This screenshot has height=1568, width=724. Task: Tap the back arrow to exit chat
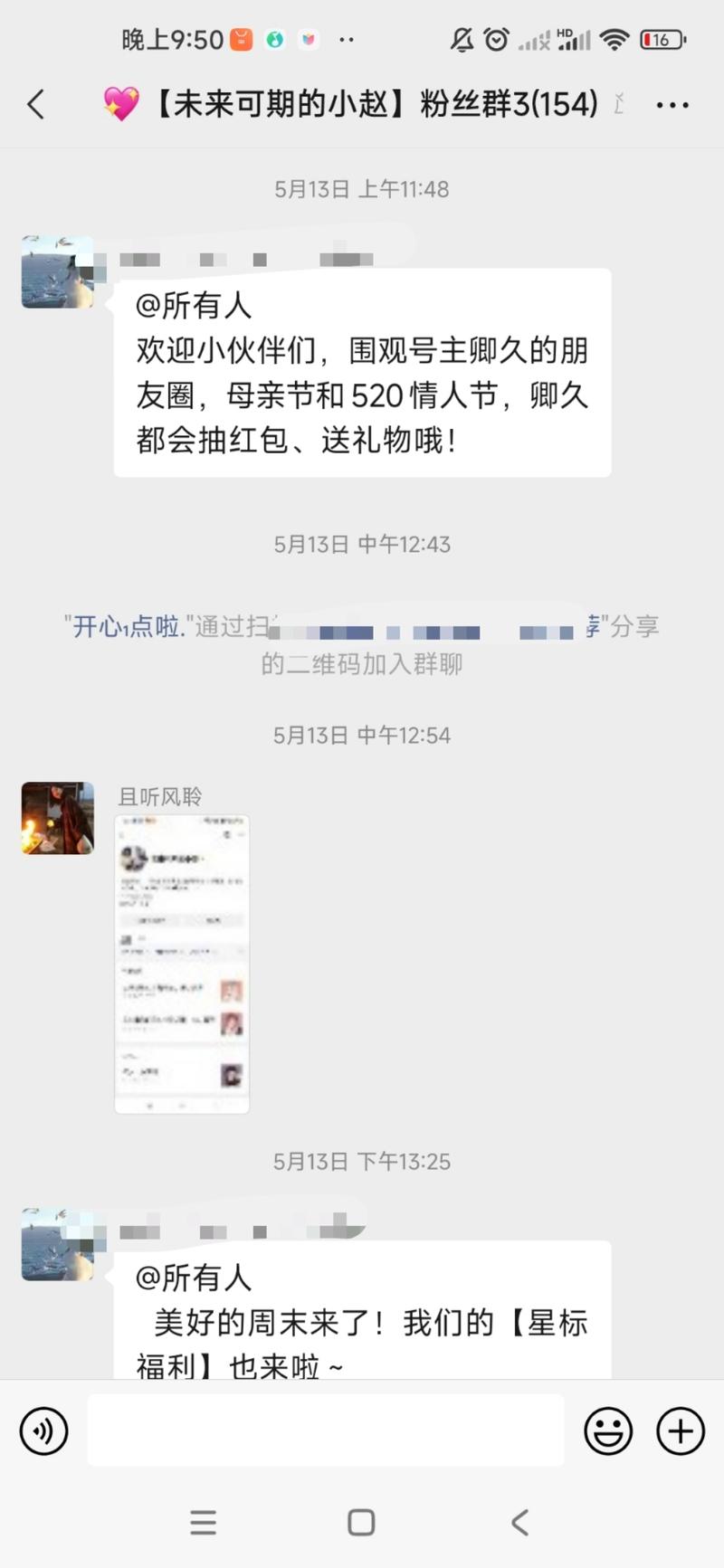point(36,104)
